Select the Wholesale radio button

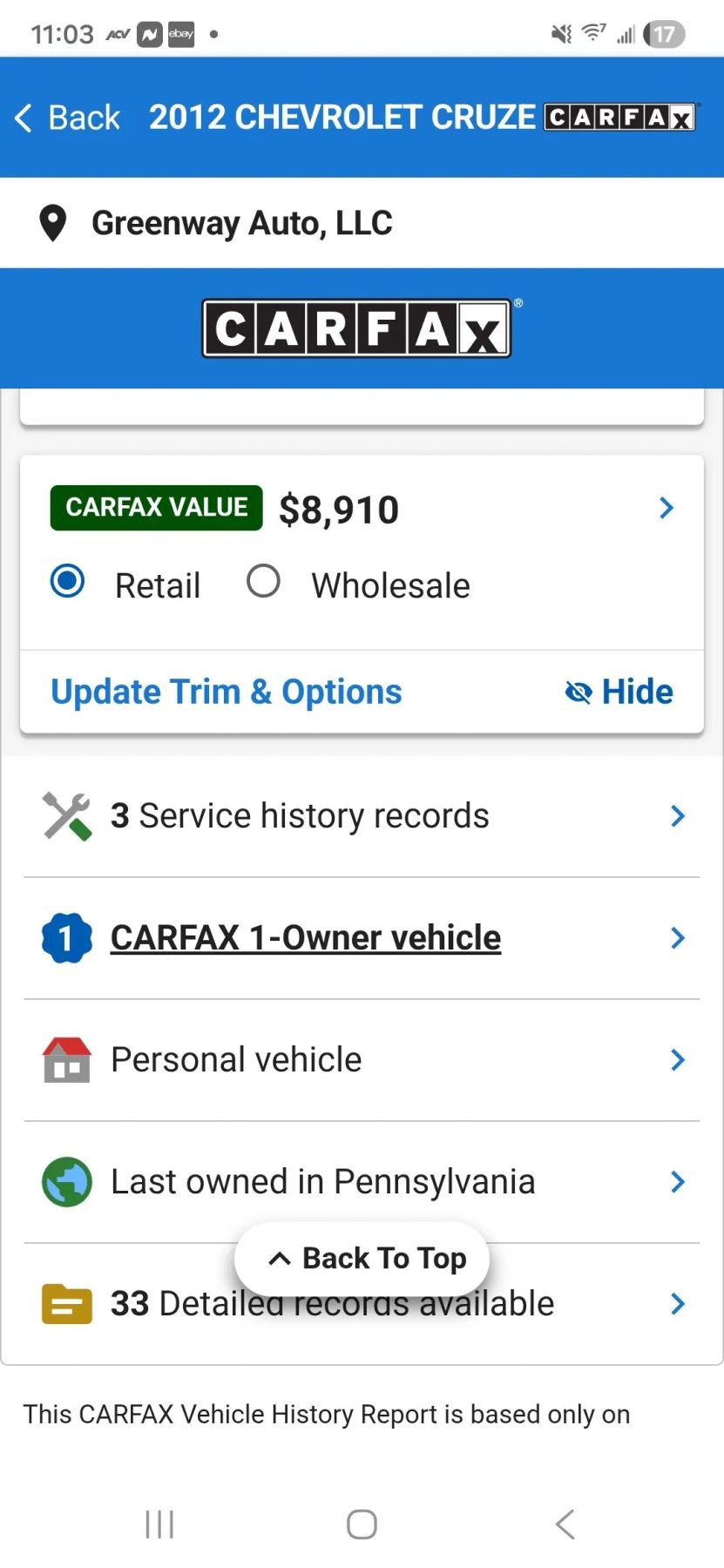click(x=263, y=580)
